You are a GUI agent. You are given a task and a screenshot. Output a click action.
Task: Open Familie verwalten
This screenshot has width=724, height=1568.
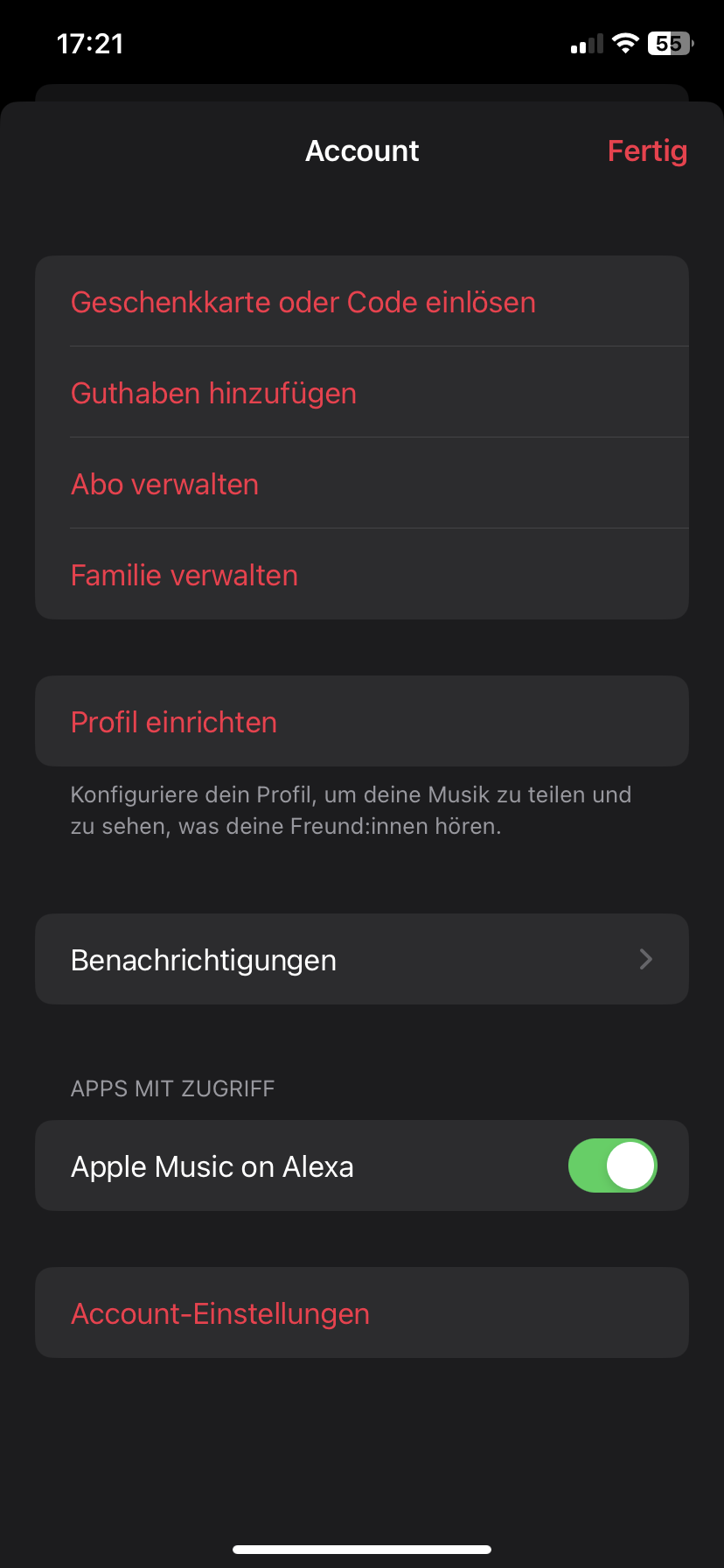184,576
